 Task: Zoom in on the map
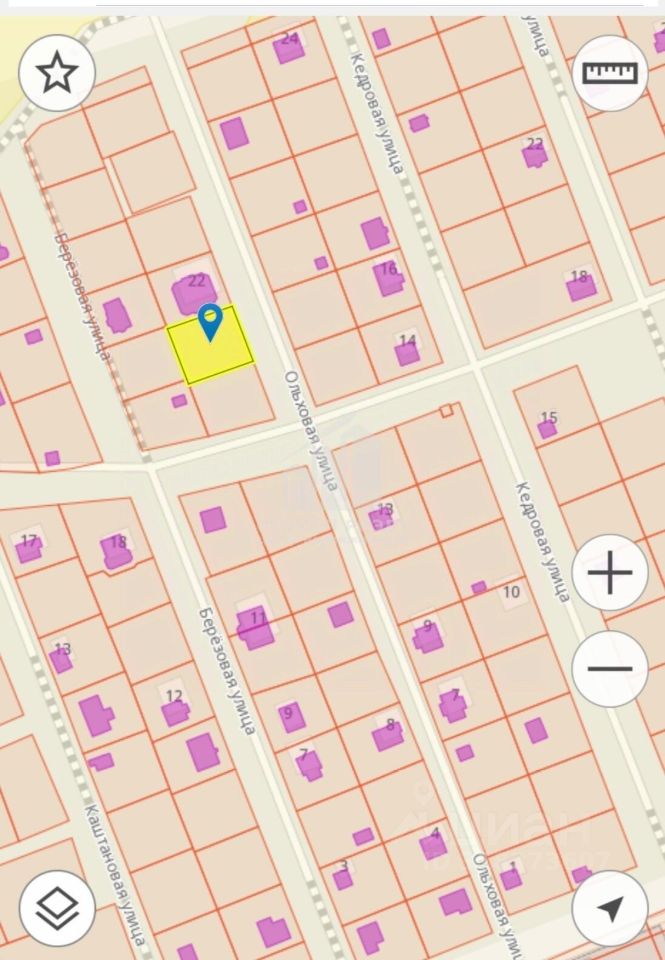[610, 573]
